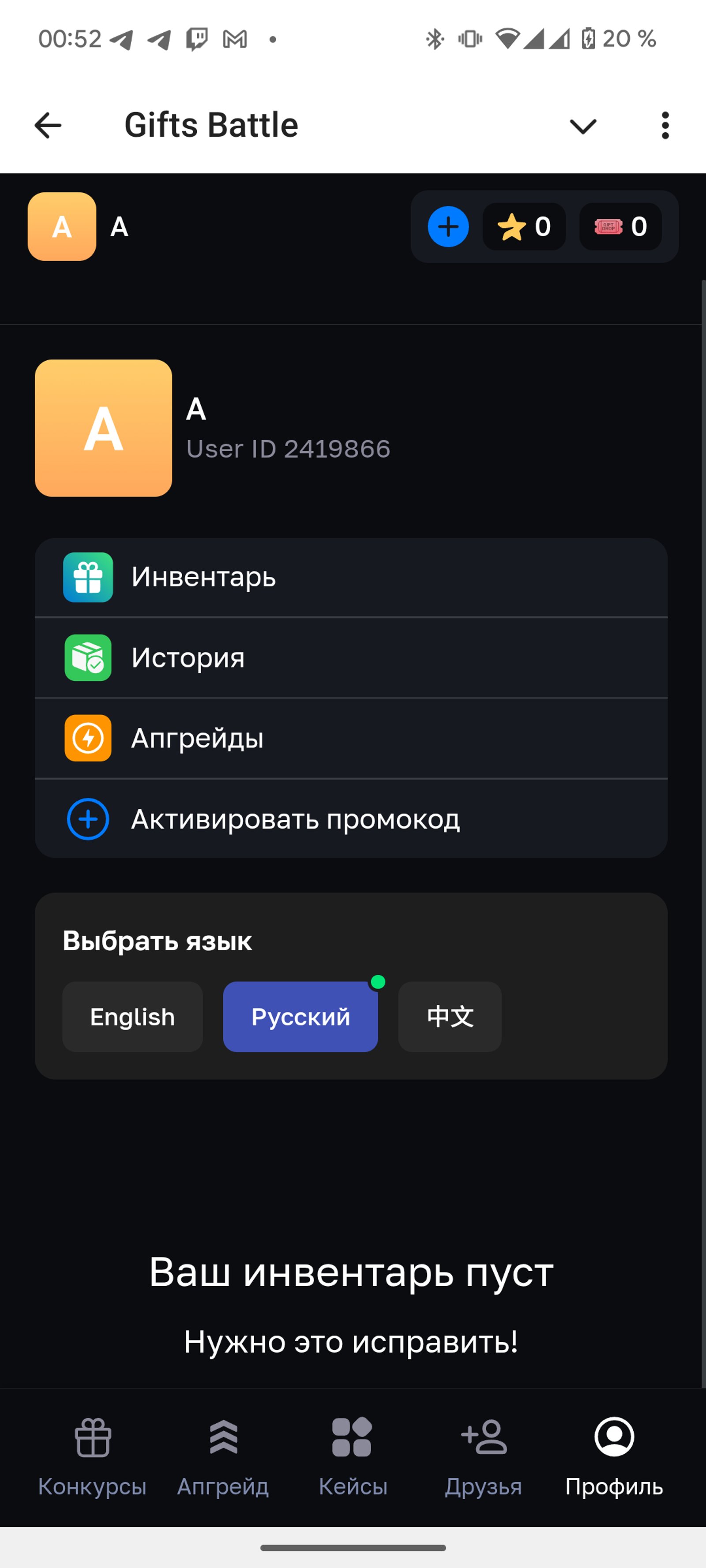This screenshot has width=706, height=1568.
Task: Click the back arrow near Gifts Battle
Action: coord(47,125)
